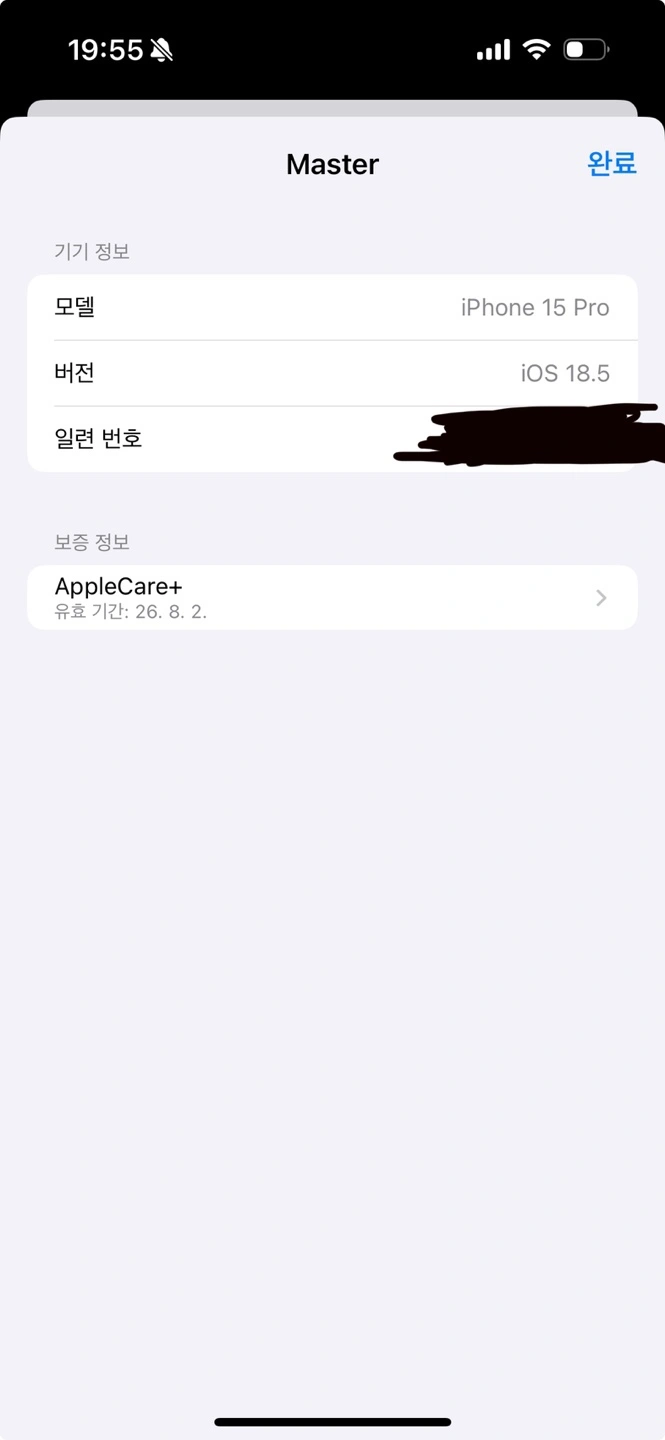Tap 완료 to close the device info sheet

tap(612, 163)
